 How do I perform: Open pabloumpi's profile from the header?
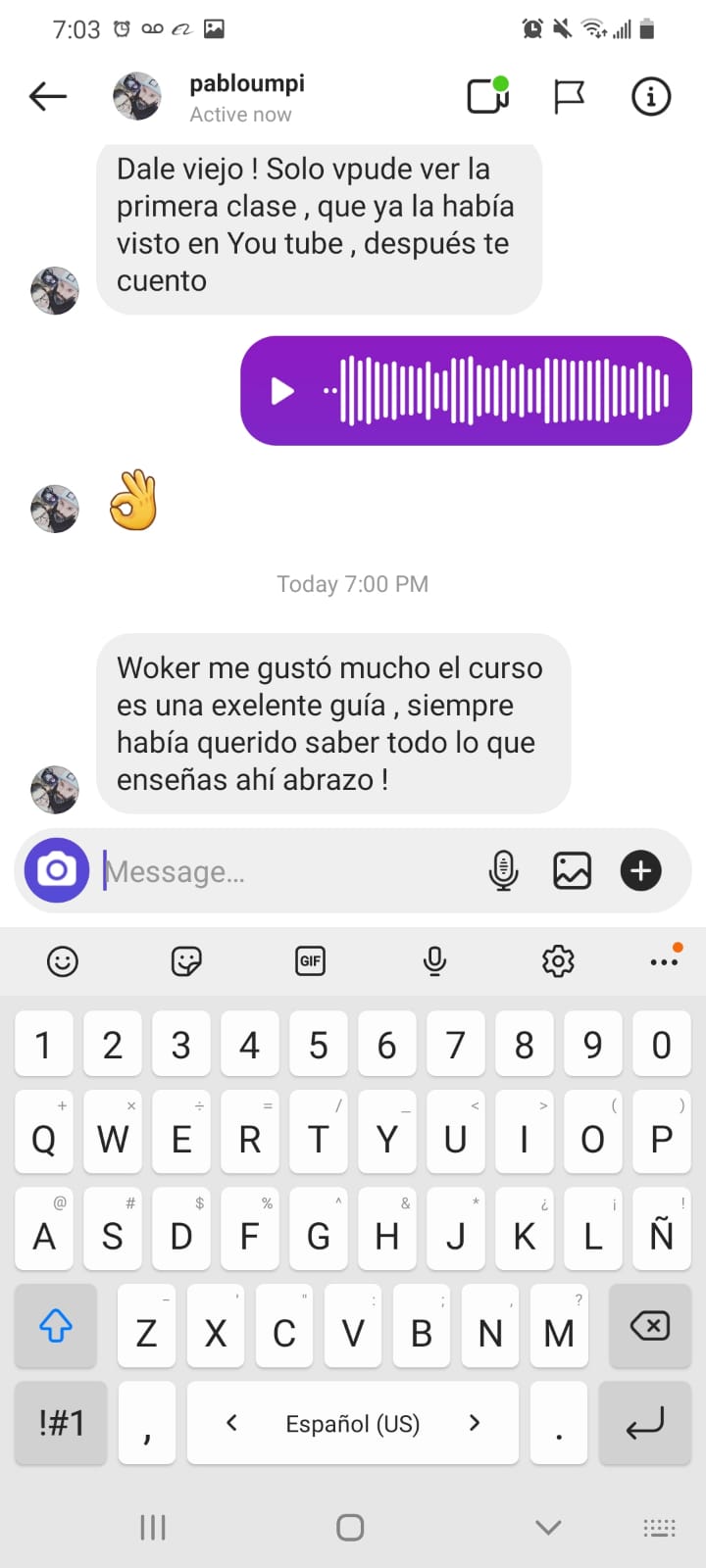click(246, 97)
